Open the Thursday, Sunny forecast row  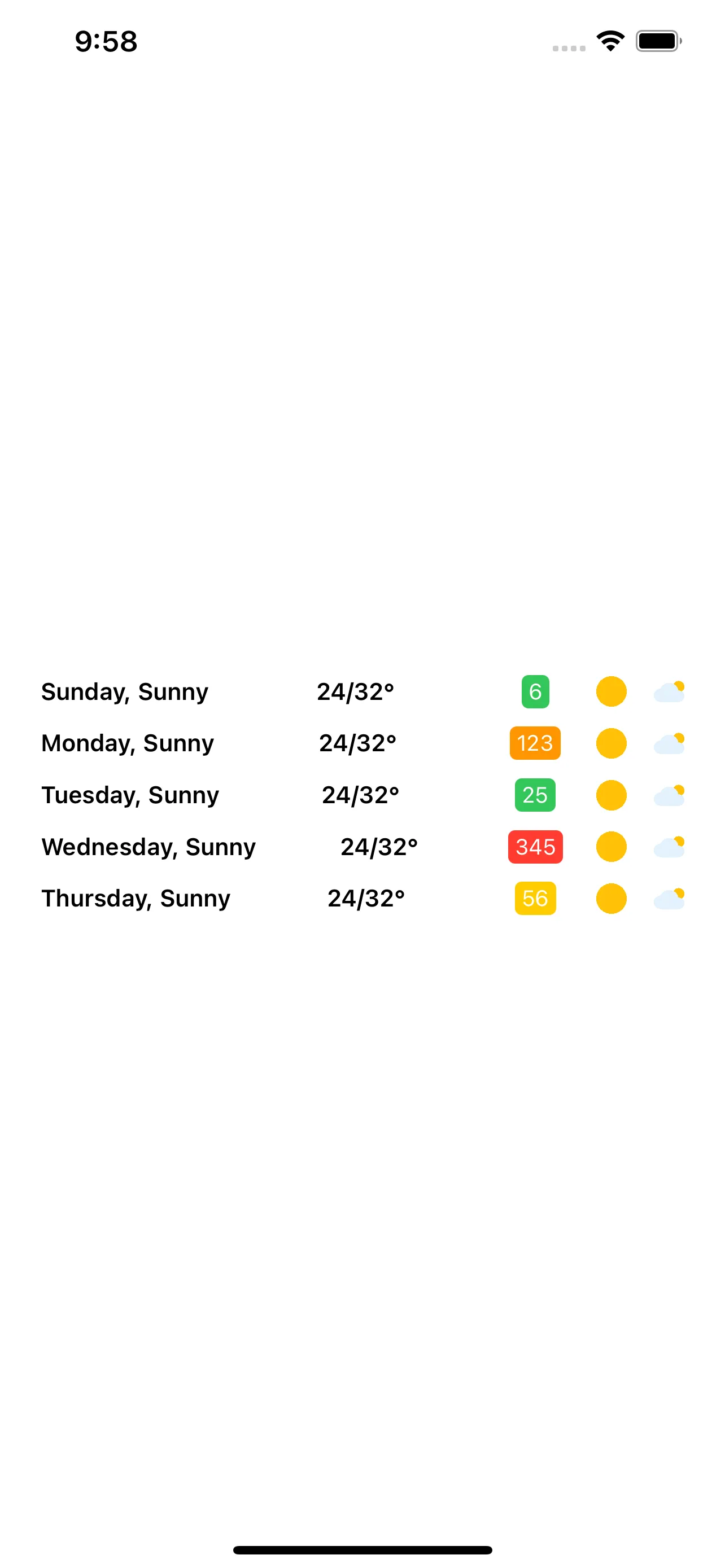pos(136,899)
